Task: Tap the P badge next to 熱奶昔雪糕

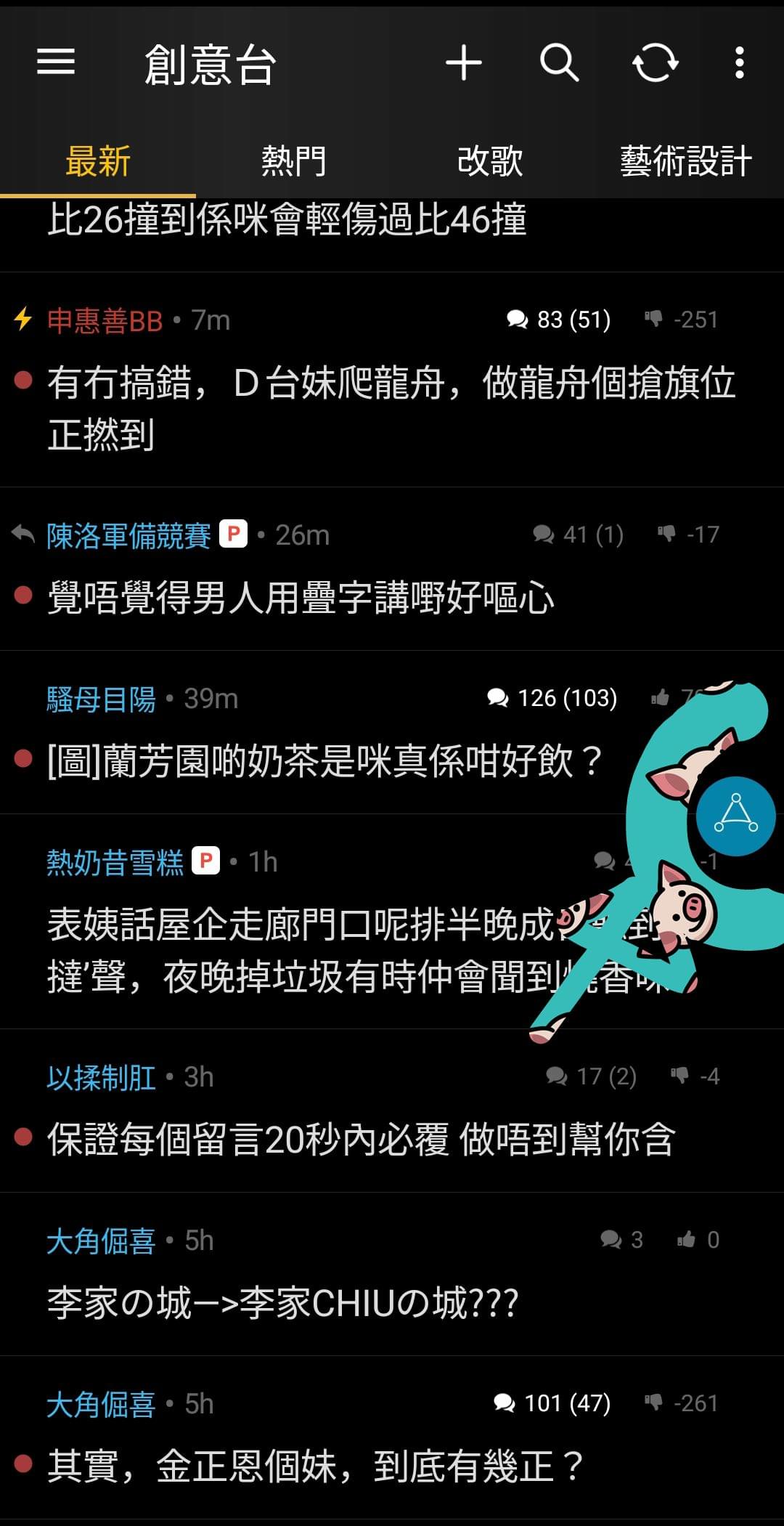Action: 206,860
